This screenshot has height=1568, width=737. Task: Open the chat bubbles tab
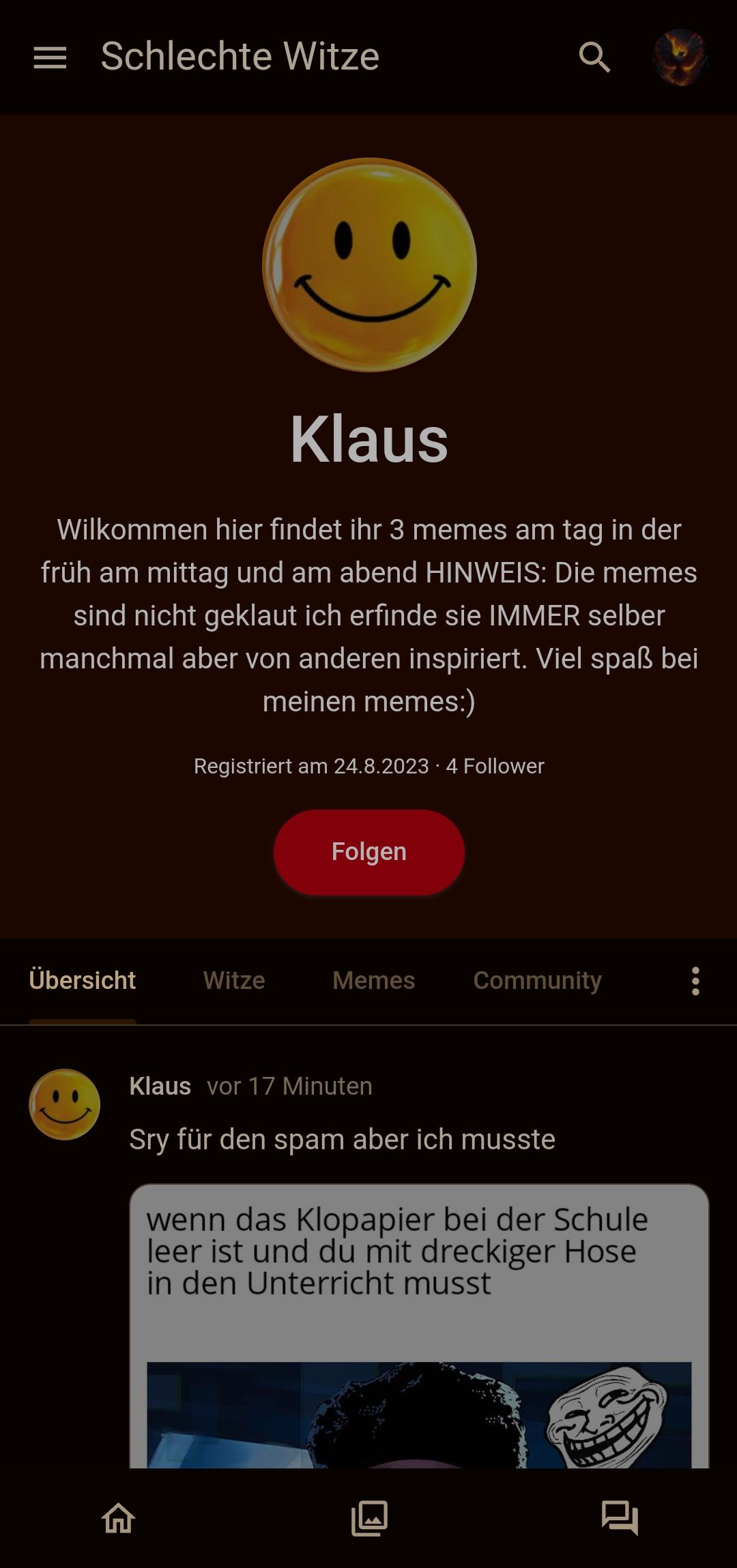point(620,1518)
